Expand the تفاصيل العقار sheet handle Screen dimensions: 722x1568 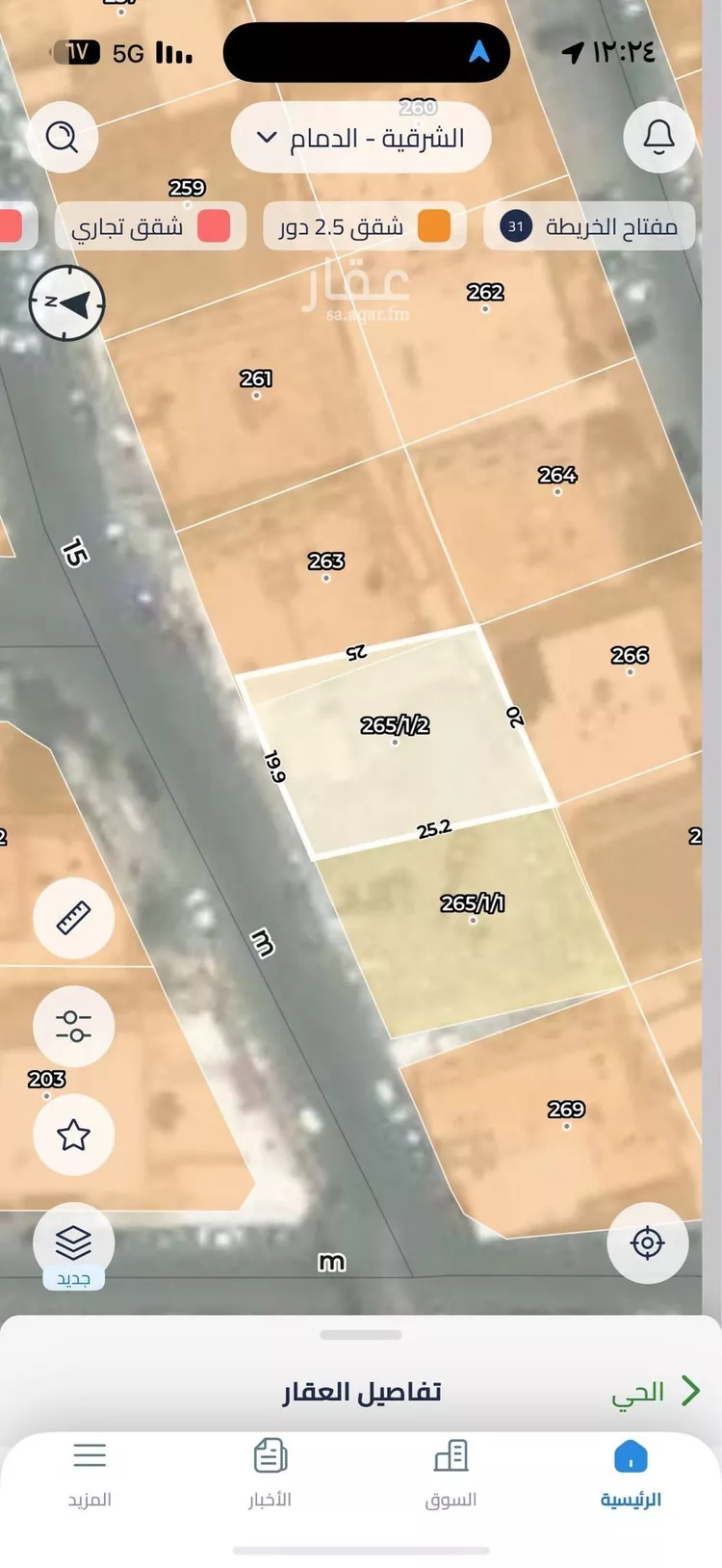pyautogui.click(x=361, y=1335)
